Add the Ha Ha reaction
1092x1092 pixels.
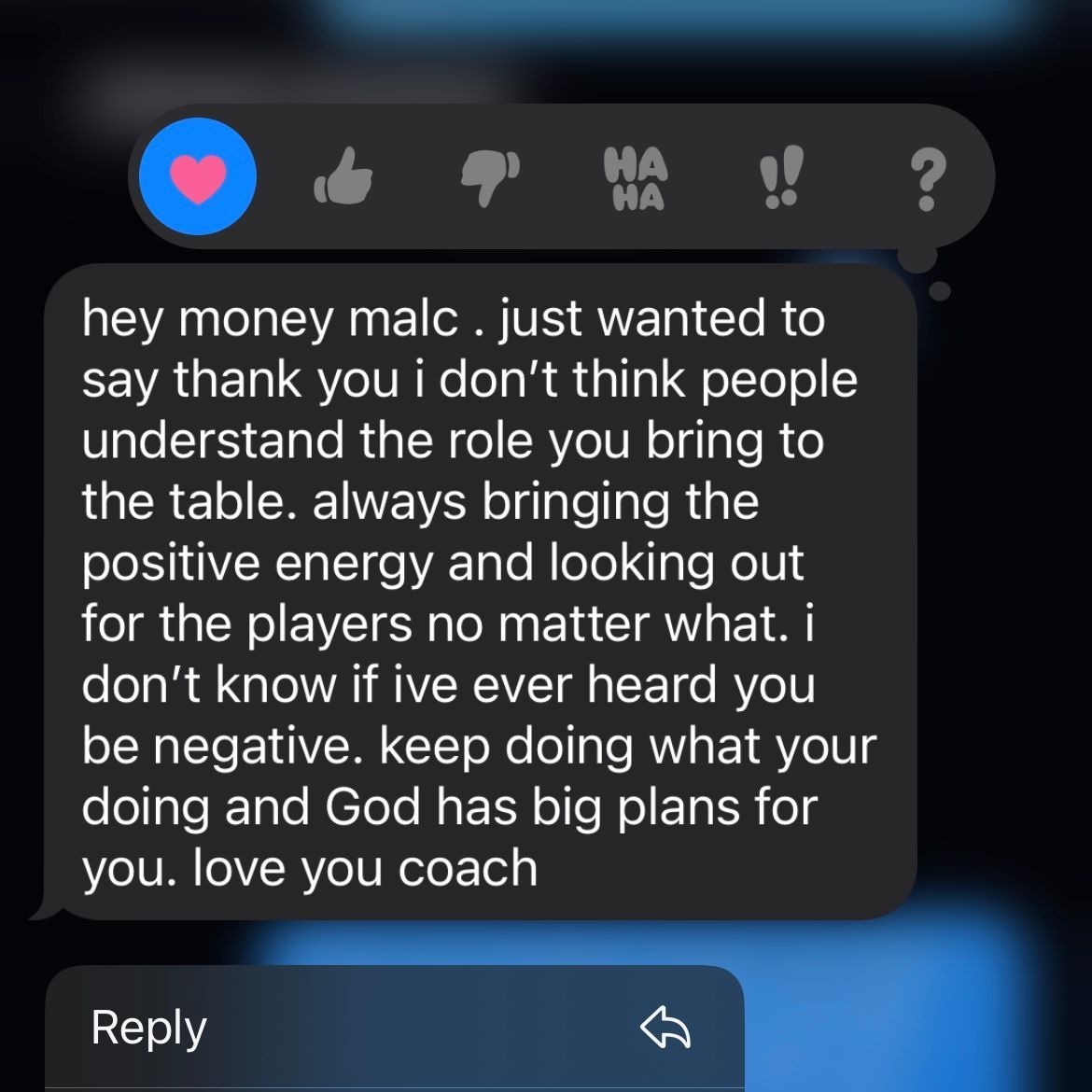tap(637, 179)
